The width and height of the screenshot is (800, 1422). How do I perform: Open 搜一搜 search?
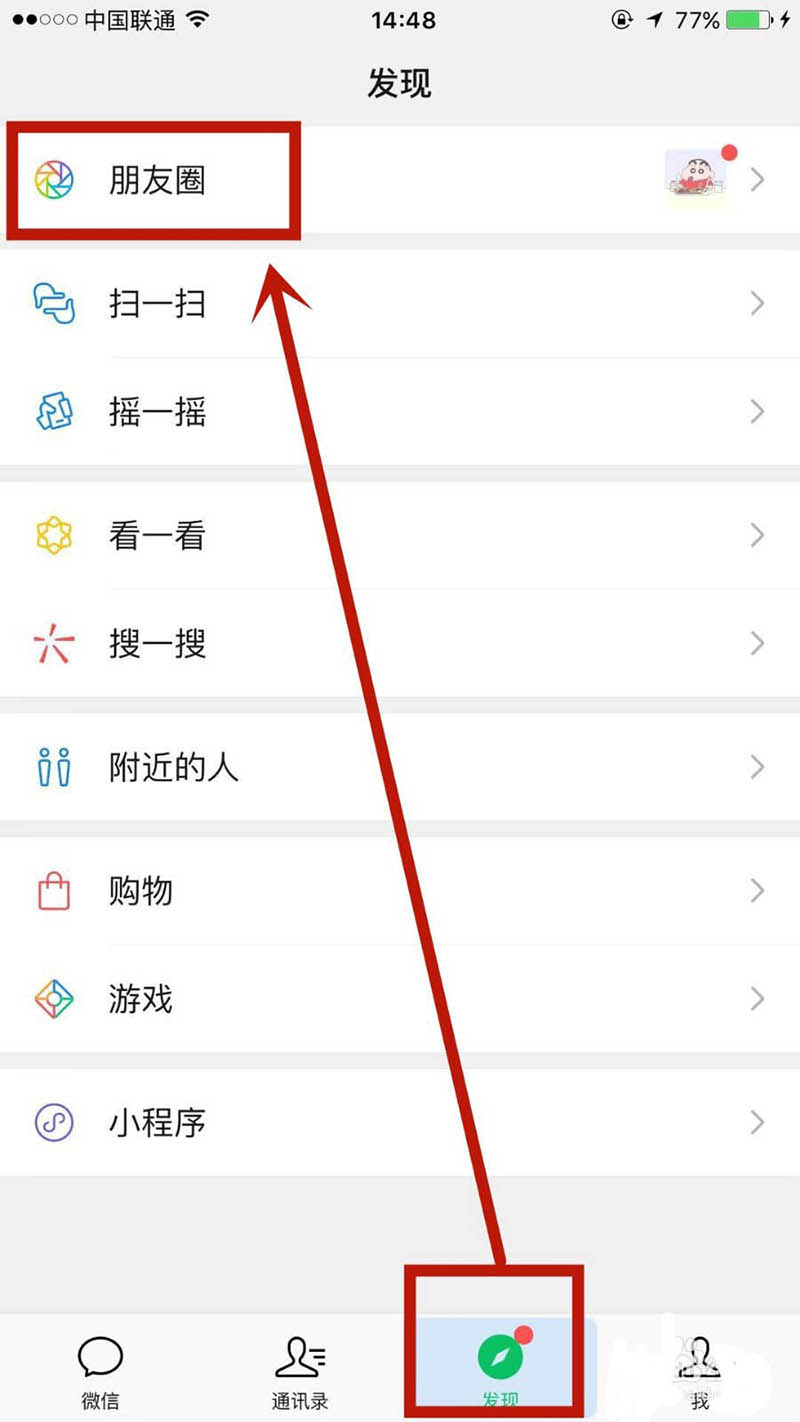point(400,644)
